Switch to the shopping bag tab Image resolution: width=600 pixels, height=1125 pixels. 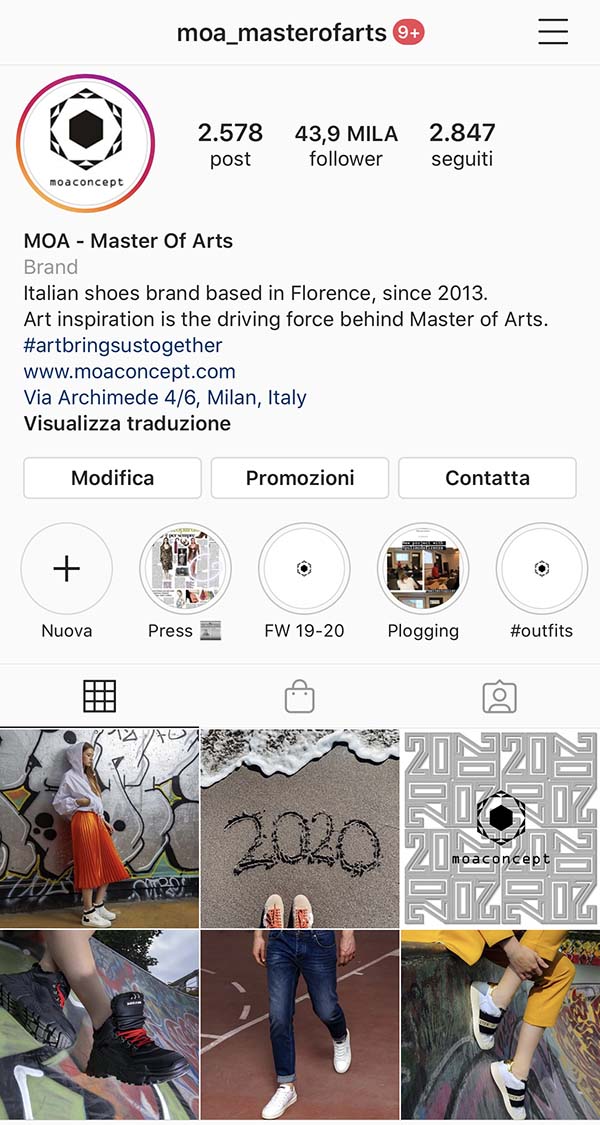click(299, 696)
